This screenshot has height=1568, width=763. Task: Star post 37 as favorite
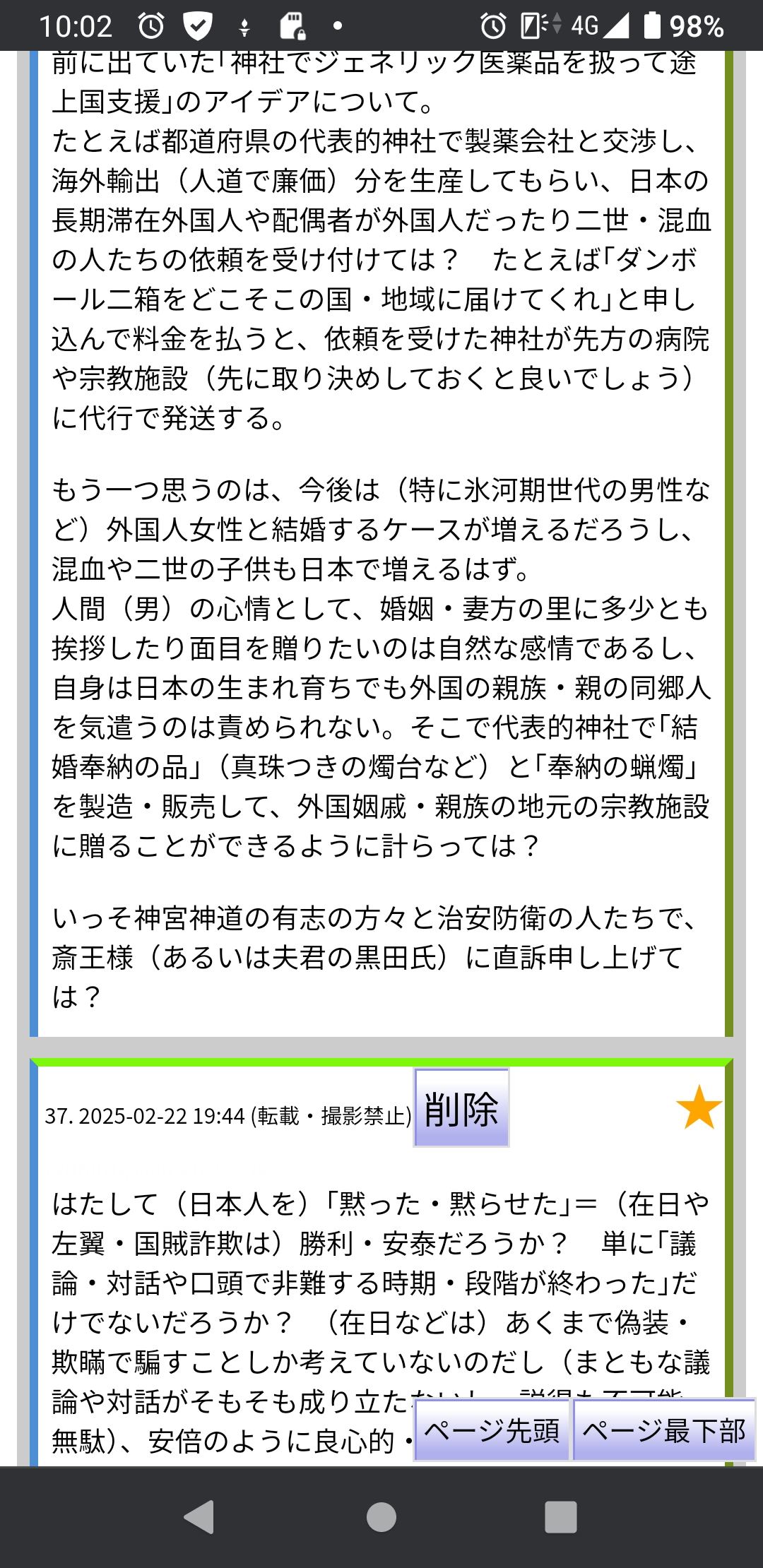pos(698,1107)
